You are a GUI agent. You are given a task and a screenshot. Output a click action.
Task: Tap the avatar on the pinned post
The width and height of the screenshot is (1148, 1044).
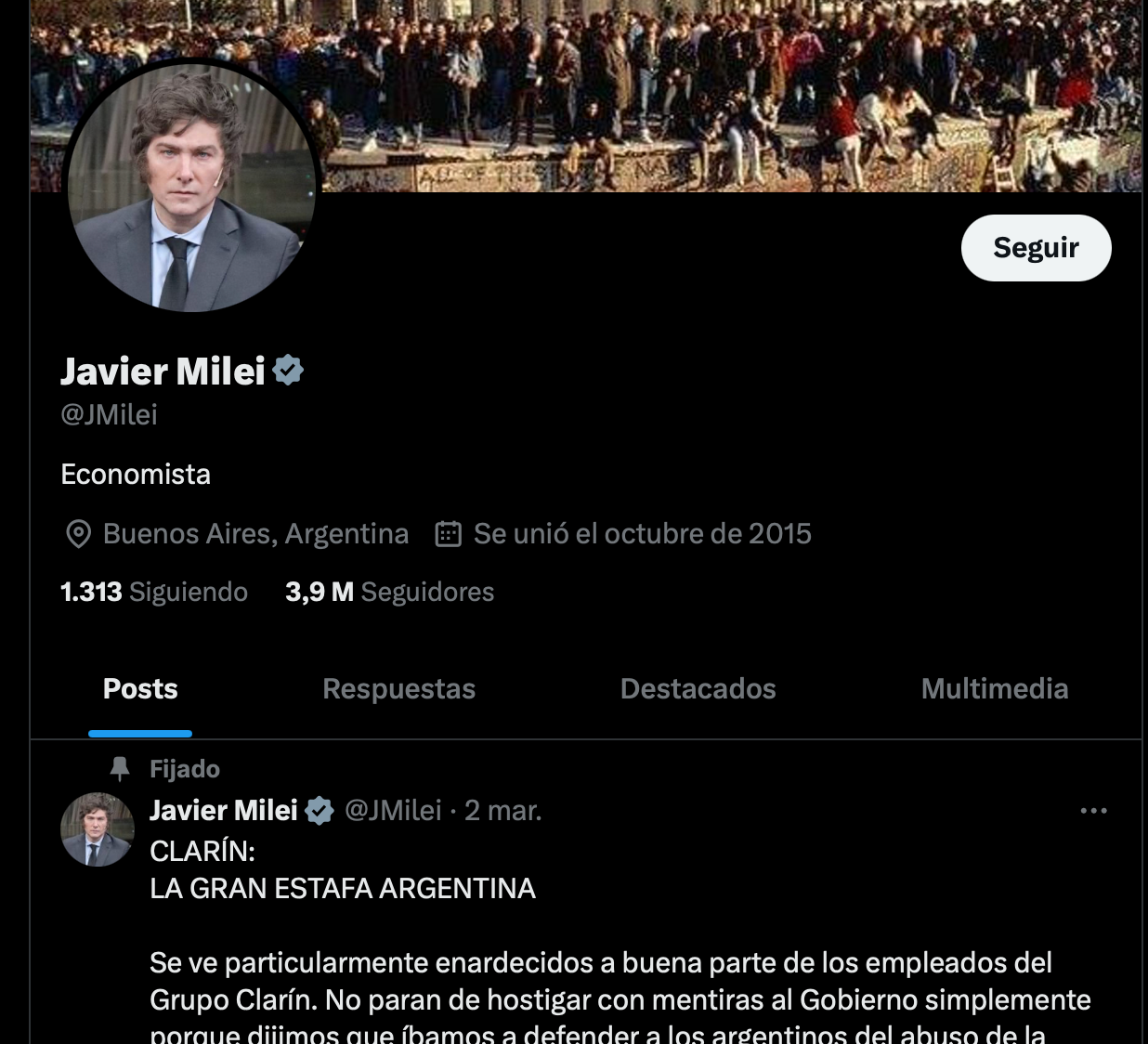pos(97,829)
